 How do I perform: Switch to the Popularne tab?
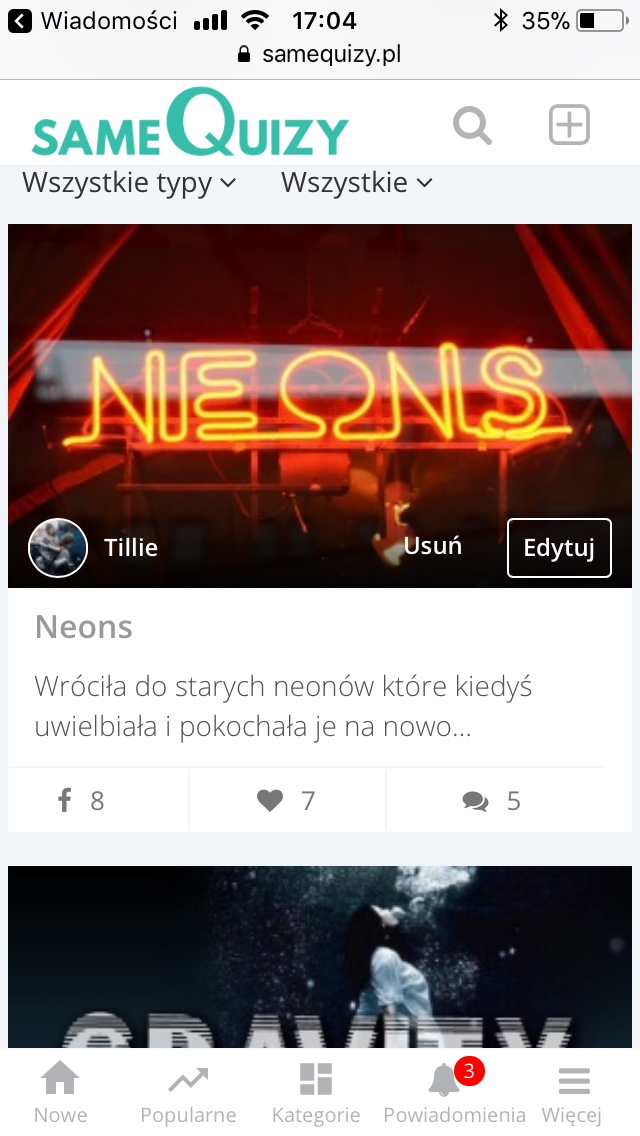pyautogui.click(x=188, y=1092)
